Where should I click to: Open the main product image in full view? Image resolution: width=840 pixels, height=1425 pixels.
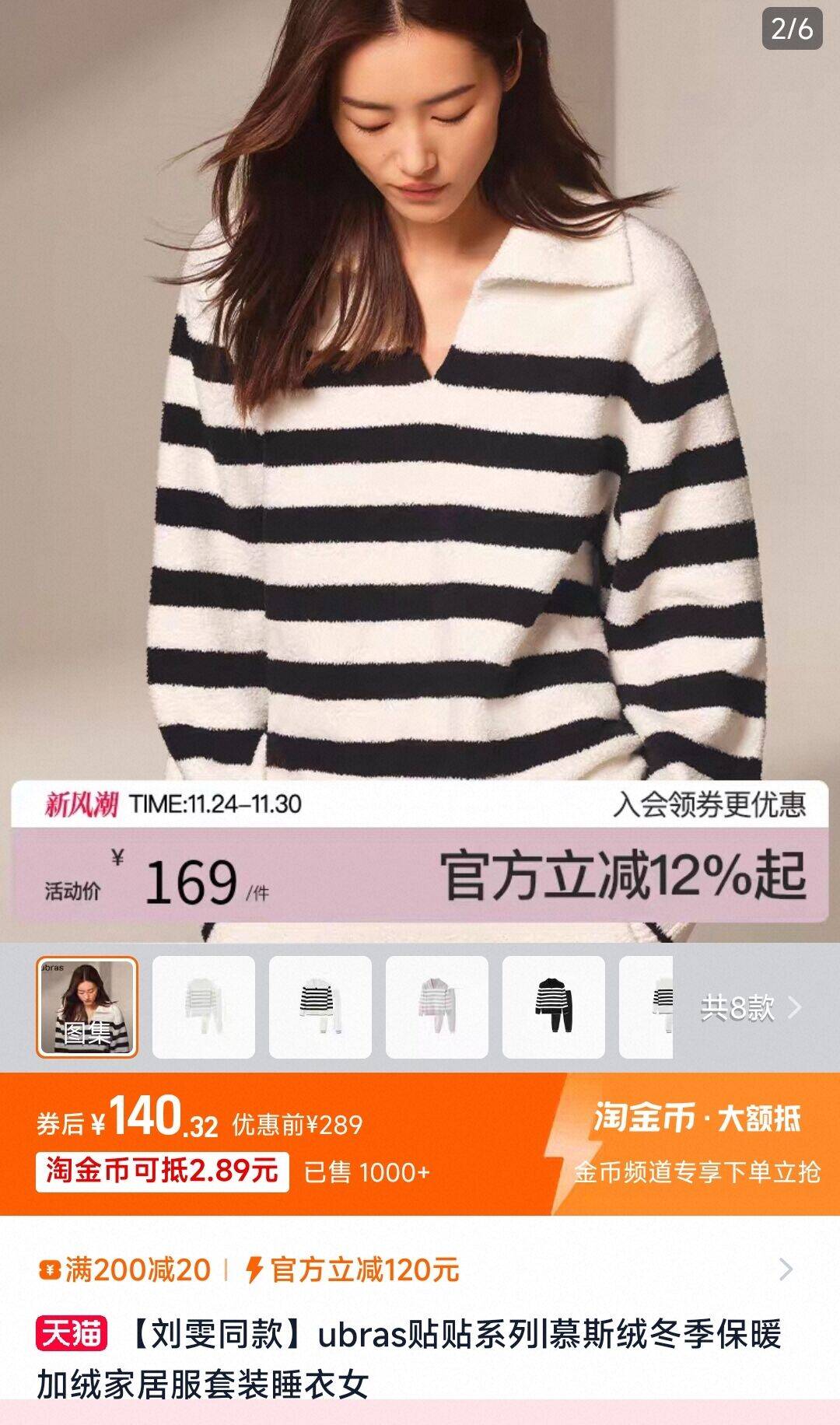[420, 428]
